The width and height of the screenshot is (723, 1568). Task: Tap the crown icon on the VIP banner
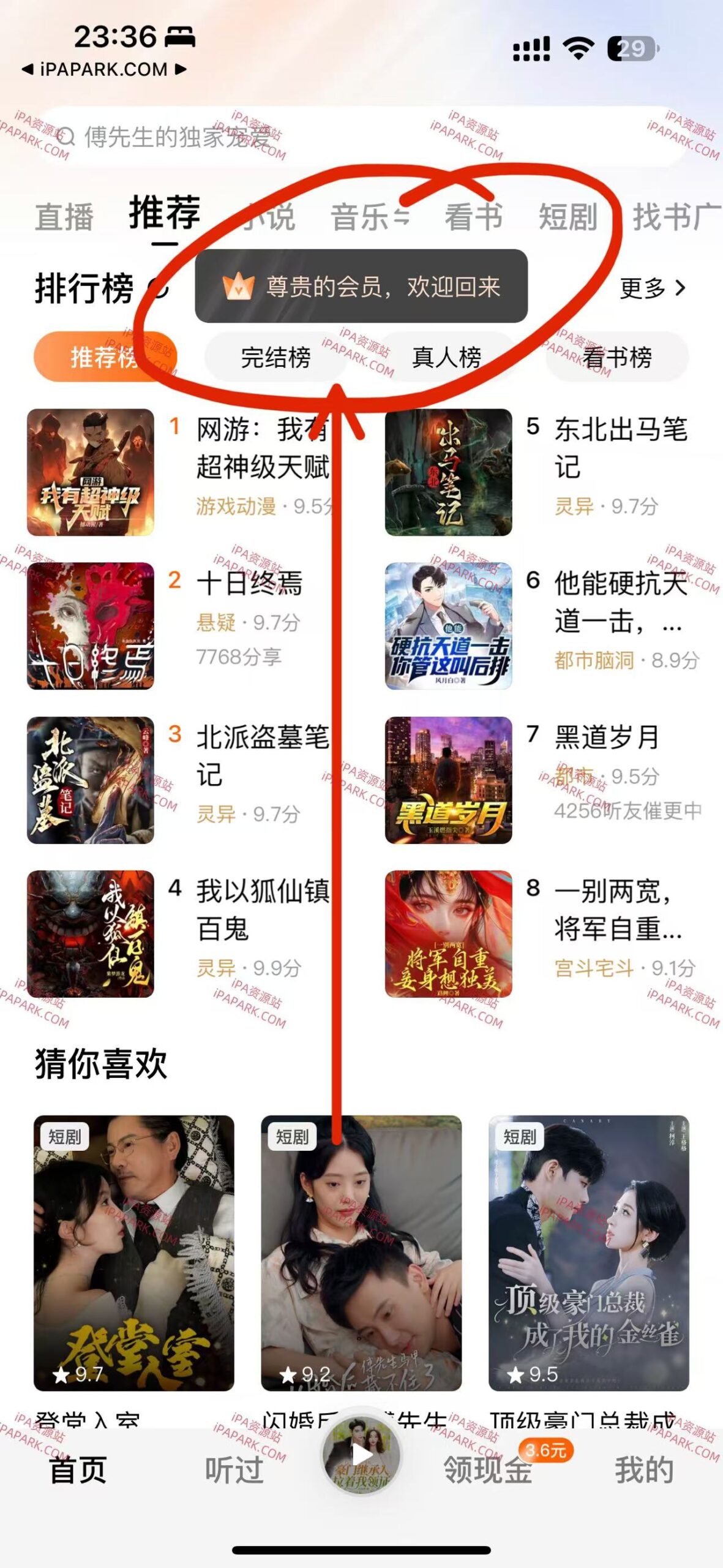click(238, 286)
